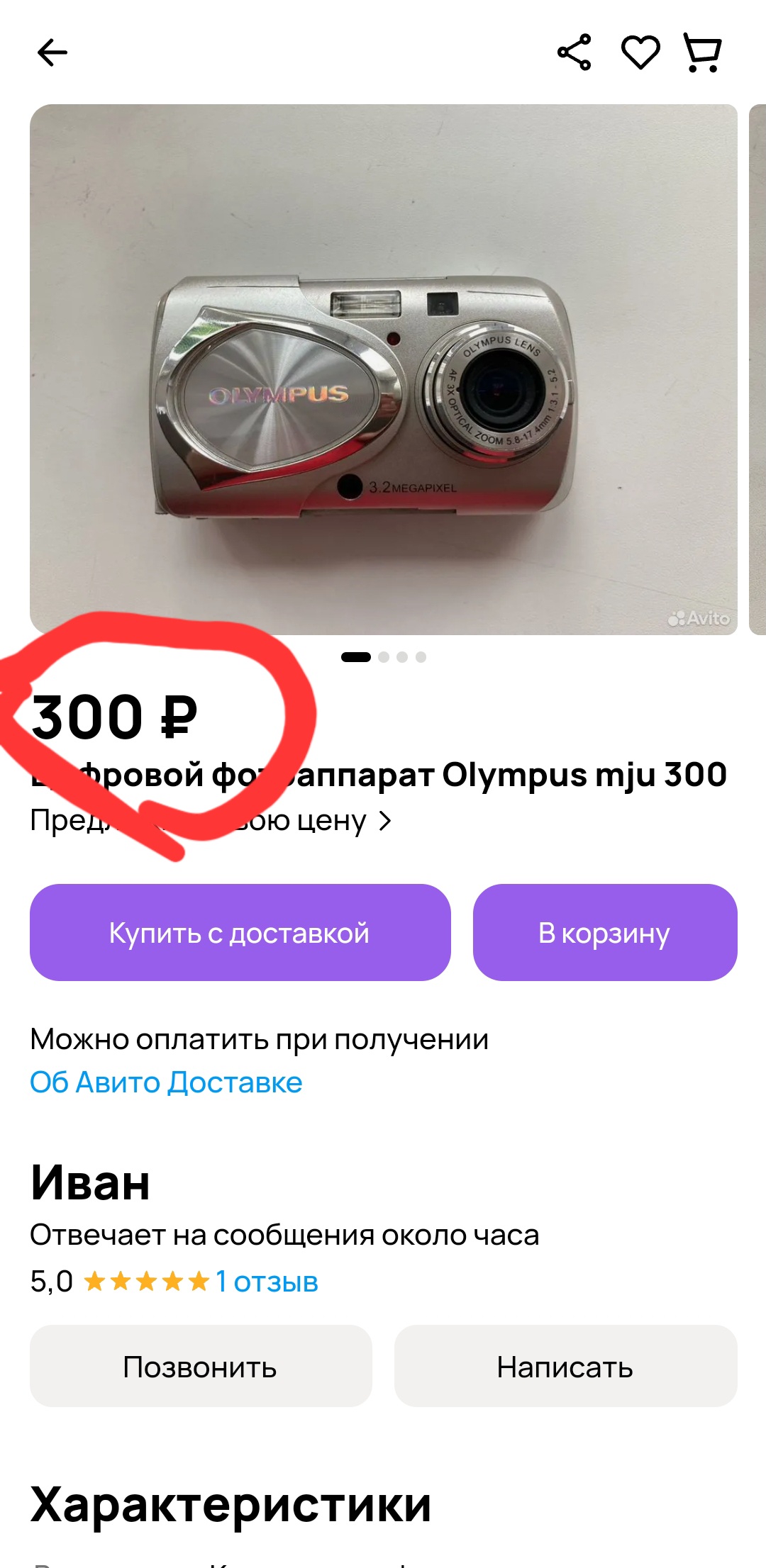Go back using the arrow icon
The height and width of the screenshot is (1568, 766).
pos(52,52)
